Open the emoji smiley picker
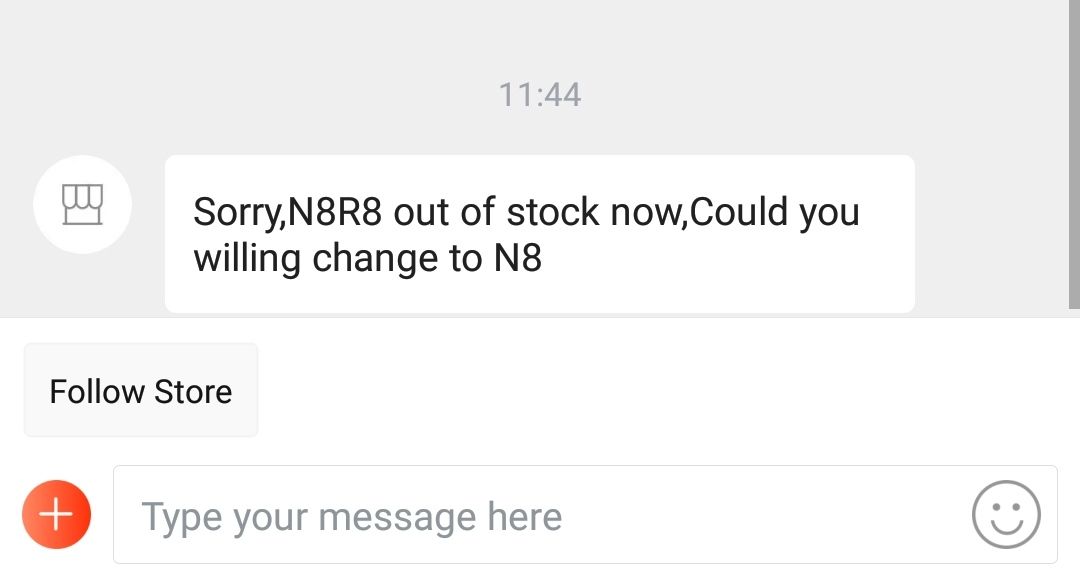 [x=1006, y=515]
